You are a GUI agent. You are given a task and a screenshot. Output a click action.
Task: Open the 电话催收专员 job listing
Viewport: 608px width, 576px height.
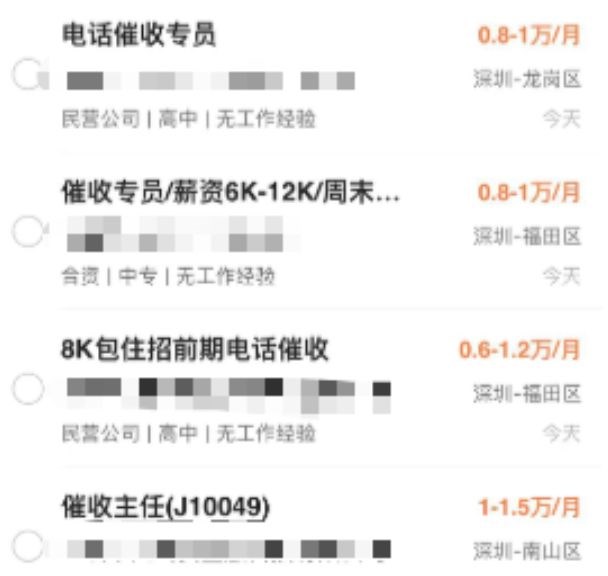[x=139, y=36]
